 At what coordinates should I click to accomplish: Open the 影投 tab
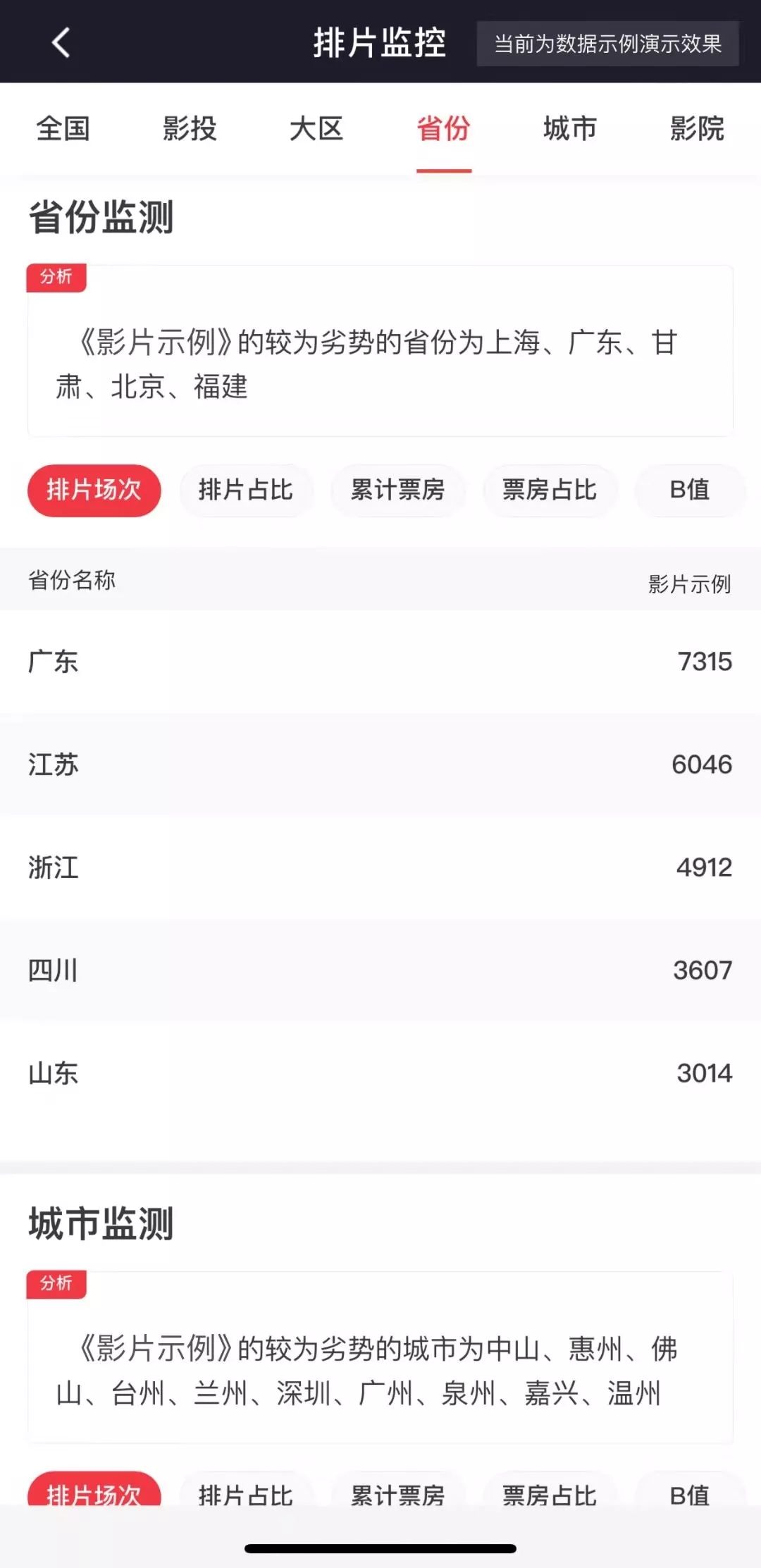[190, 129]
